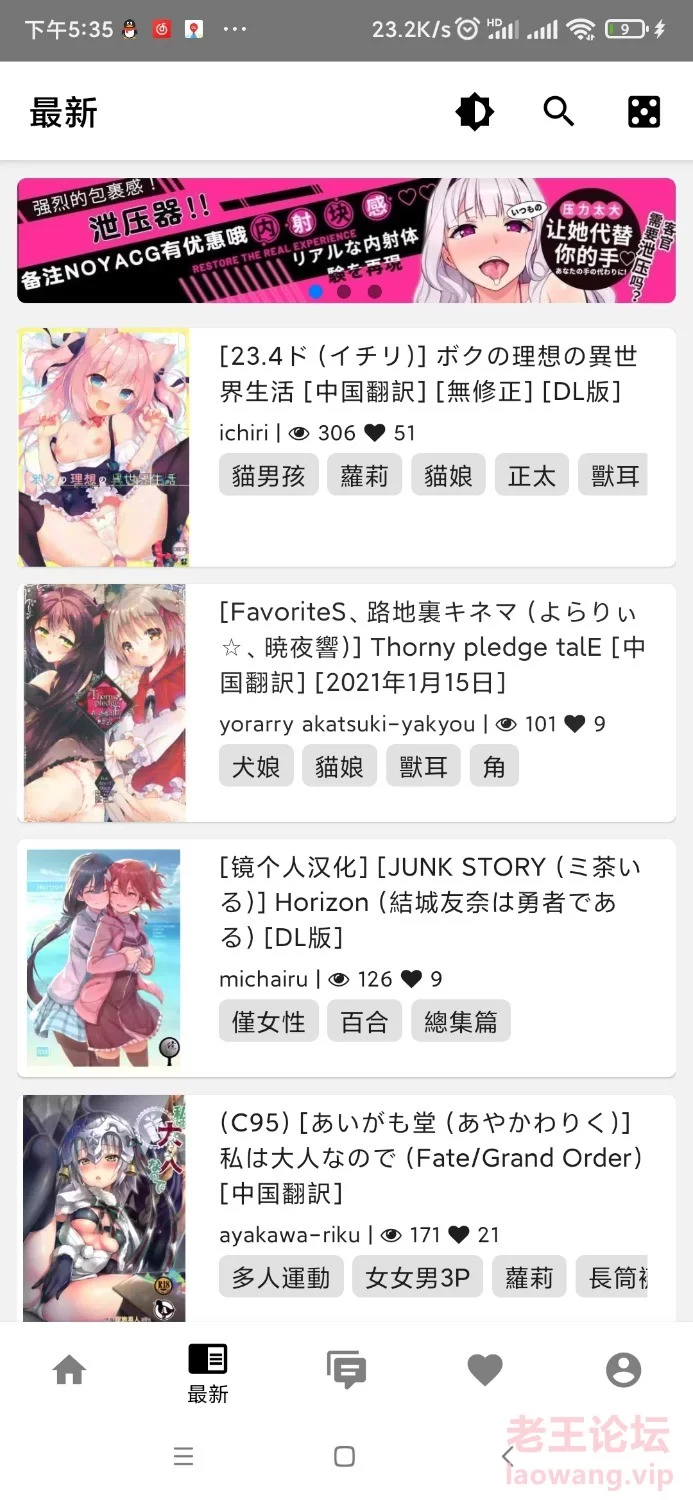Image resolution: width=693 pixels, height=1500 pixels.
Task: Open the 私は大人なので entry
Action: (x=430, y=1157)
